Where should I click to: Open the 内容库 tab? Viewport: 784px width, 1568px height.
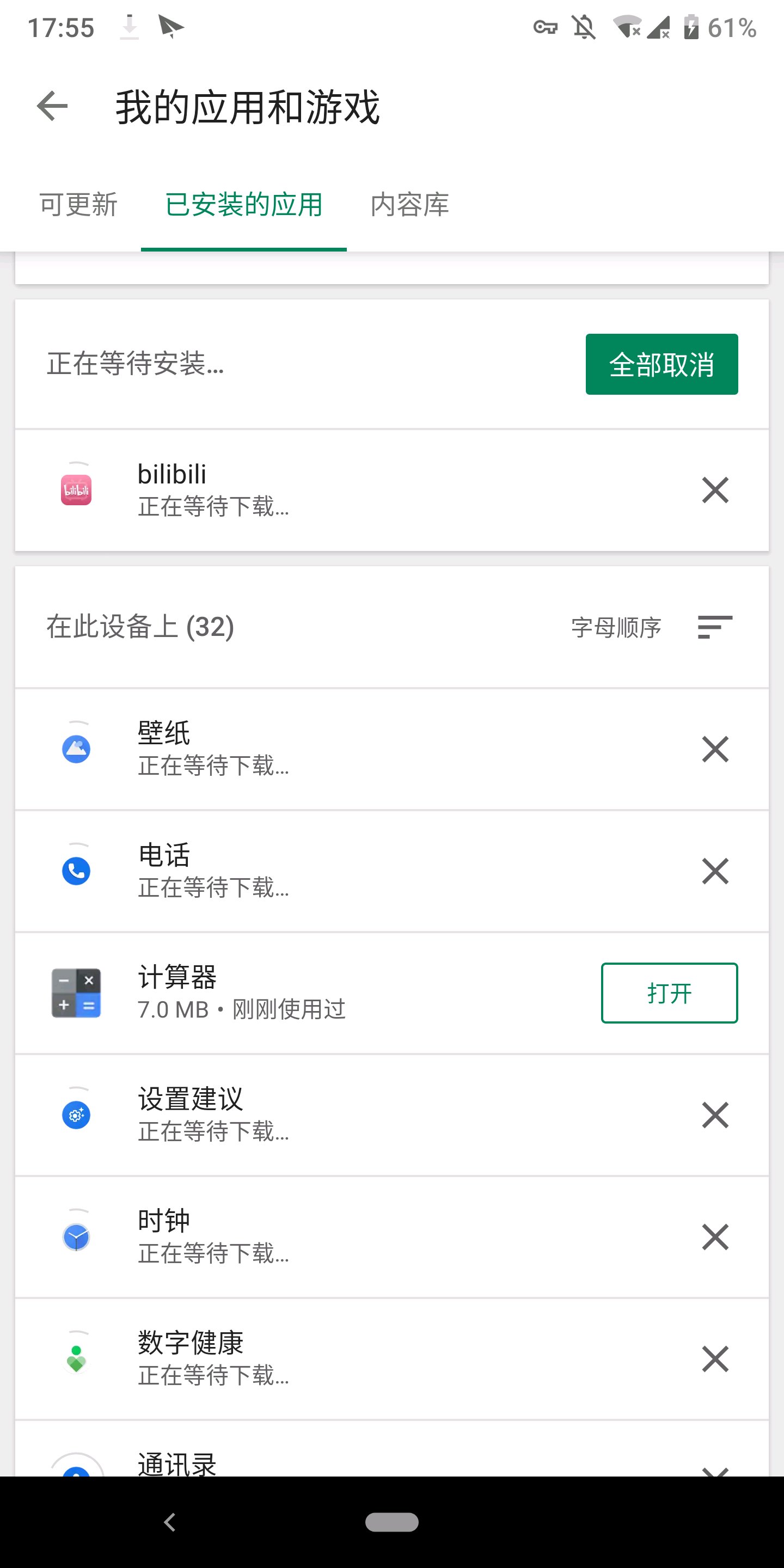point(409,205)
